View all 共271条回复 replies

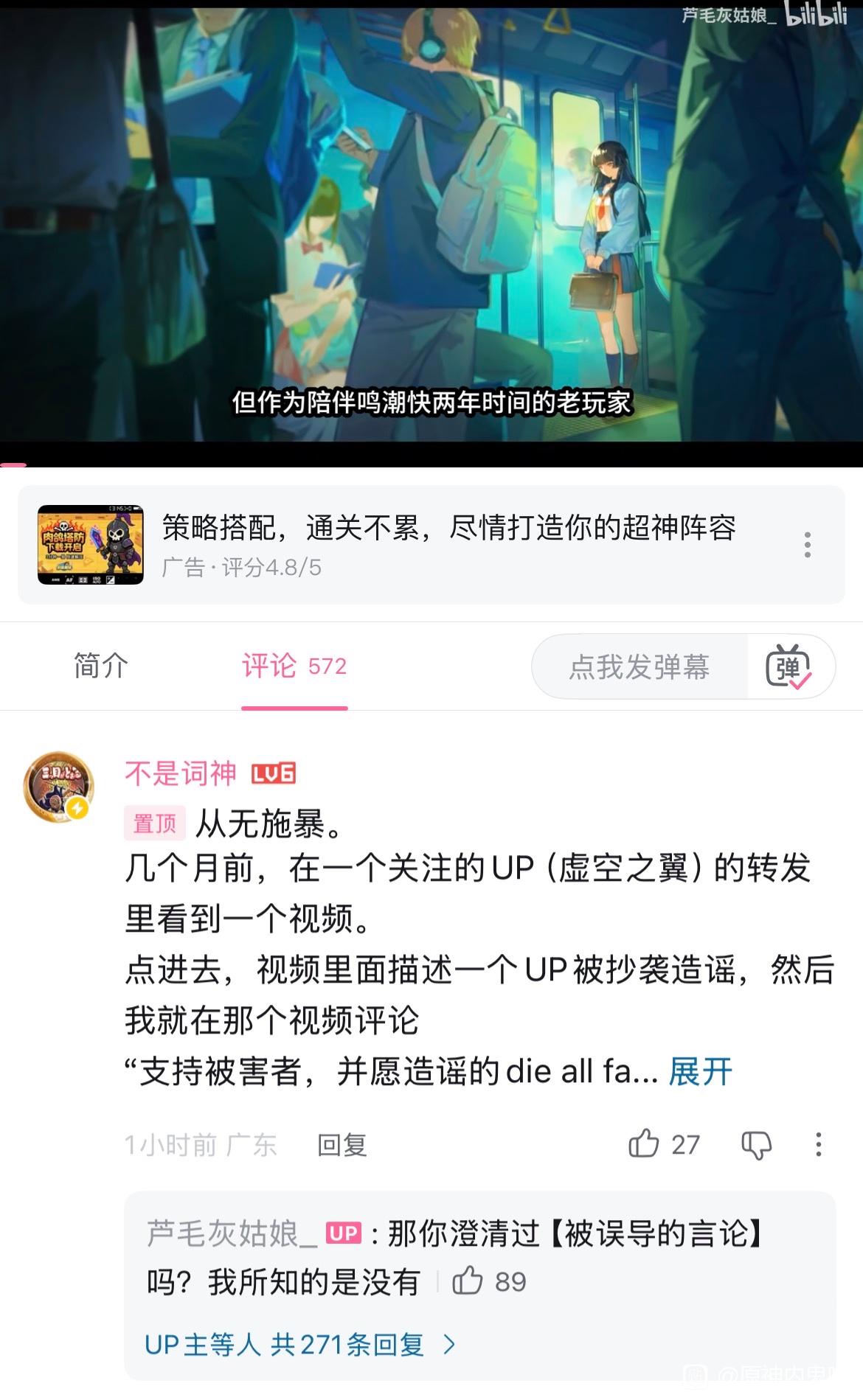pos(300,1345)
